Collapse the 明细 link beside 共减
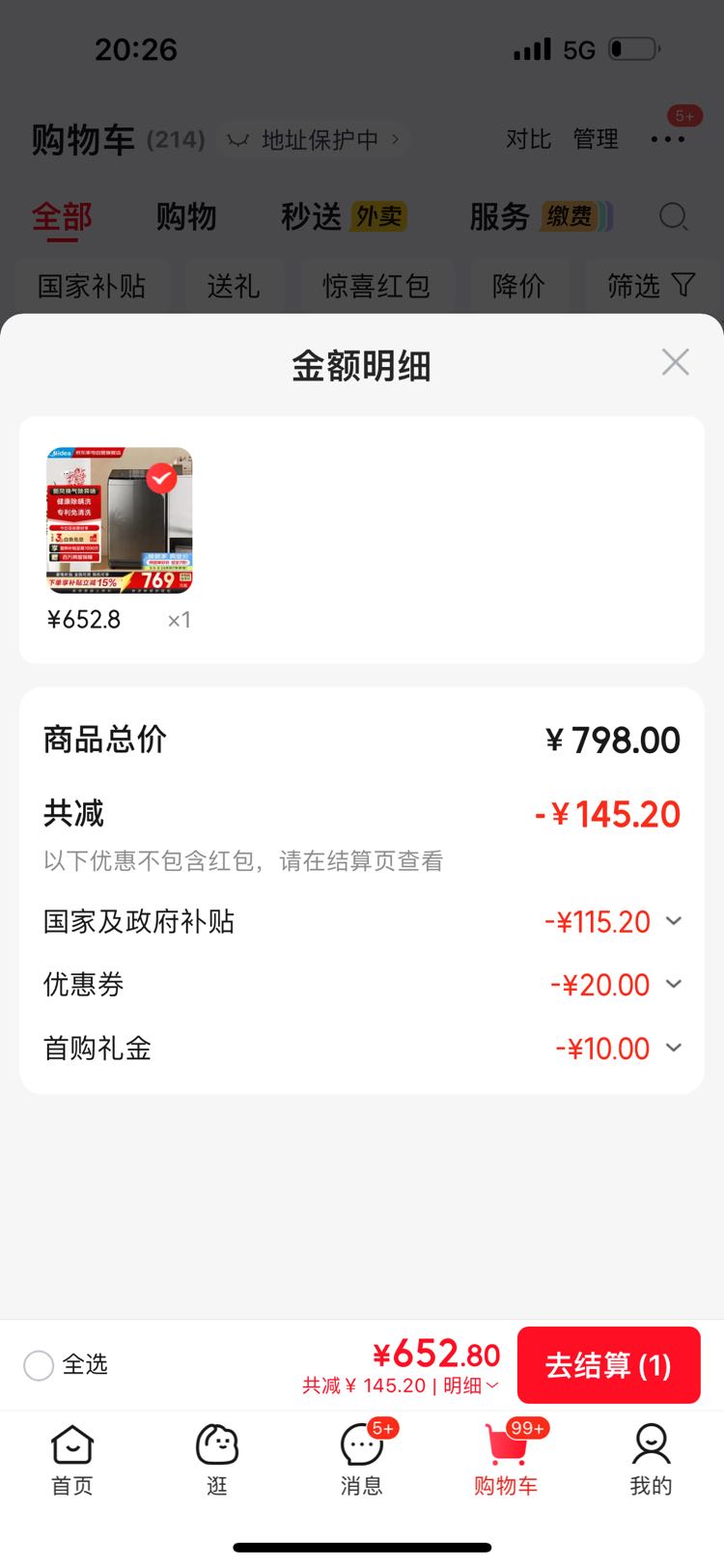Screen dimensions: 724x1568 pos(471,1386)
